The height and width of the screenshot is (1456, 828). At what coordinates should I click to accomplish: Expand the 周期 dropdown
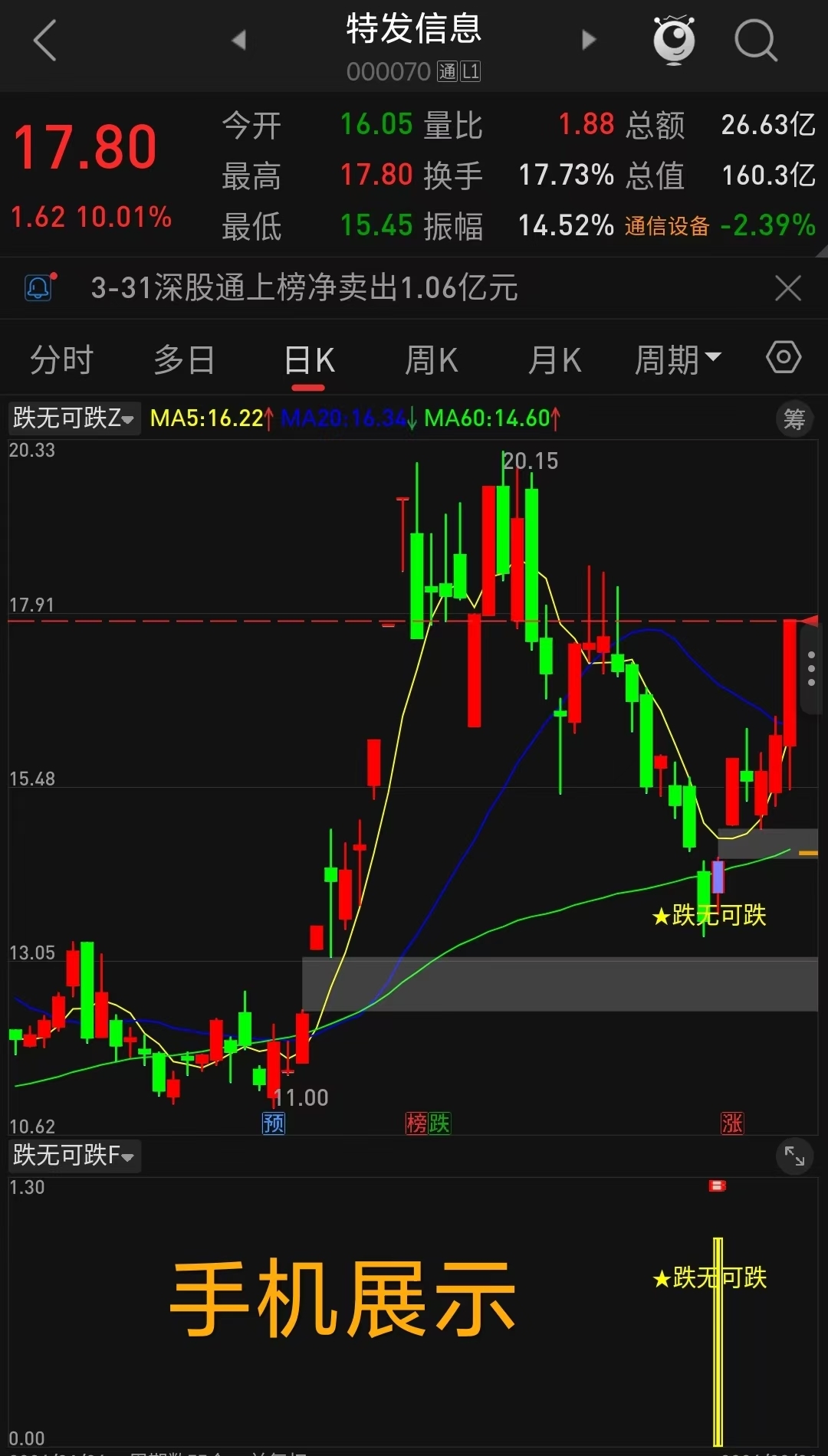(x=678, y=359)
